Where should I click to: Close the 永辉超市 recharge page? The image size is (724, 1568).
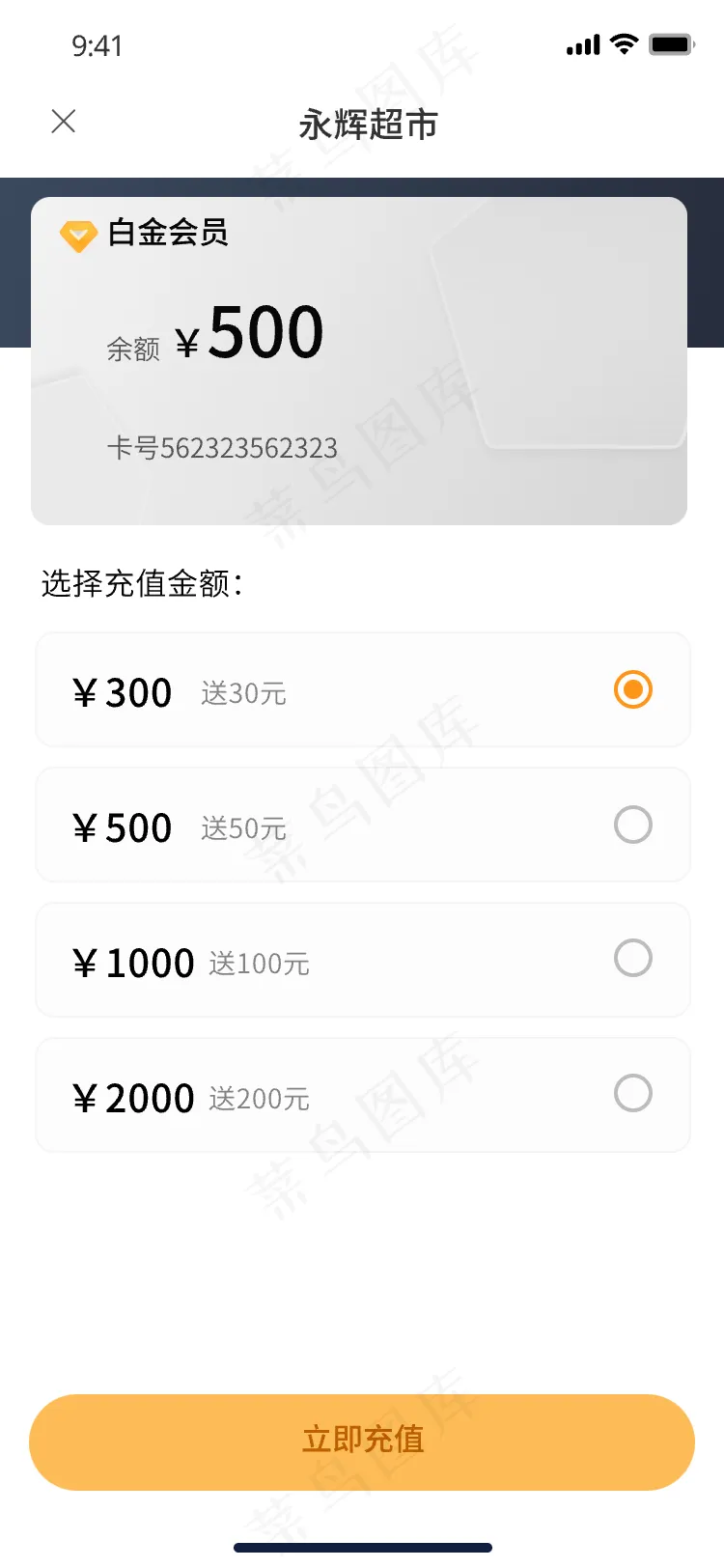(x=64, y=122)
